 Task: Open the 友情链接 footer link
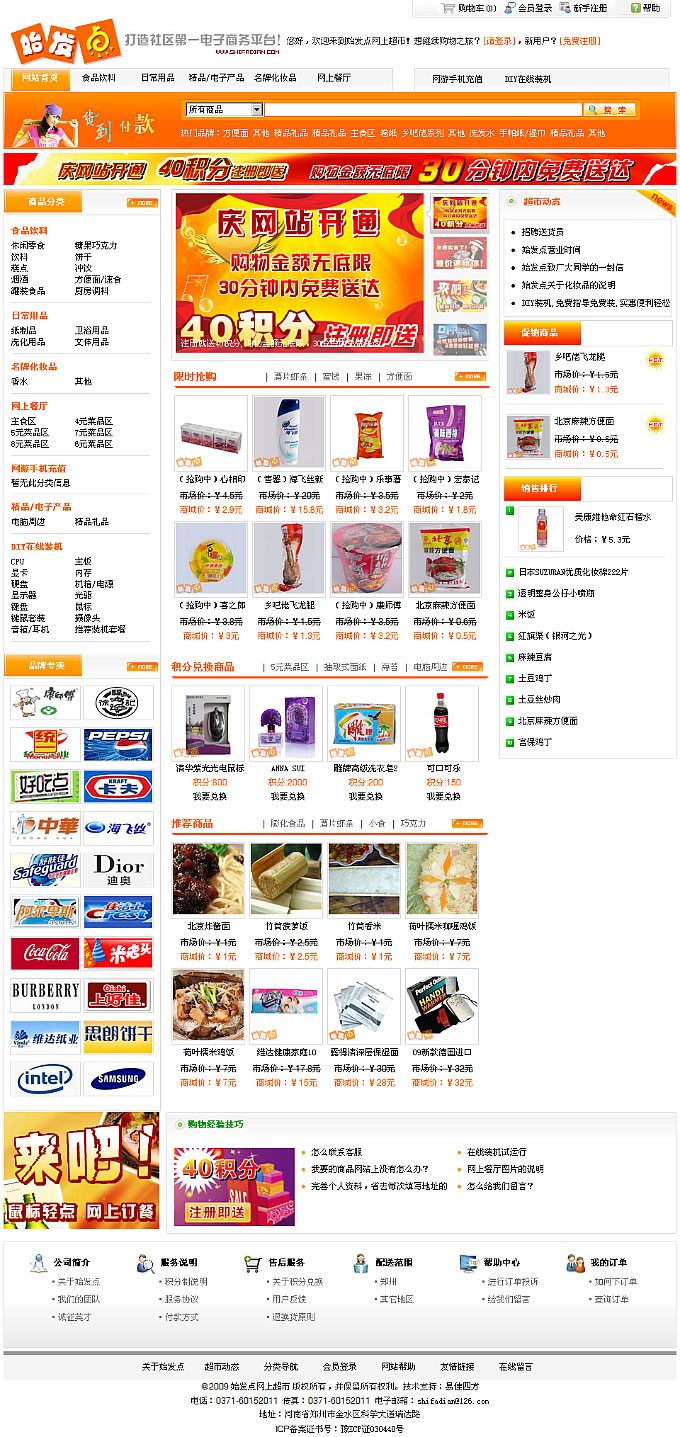(x=457, y=1366)
